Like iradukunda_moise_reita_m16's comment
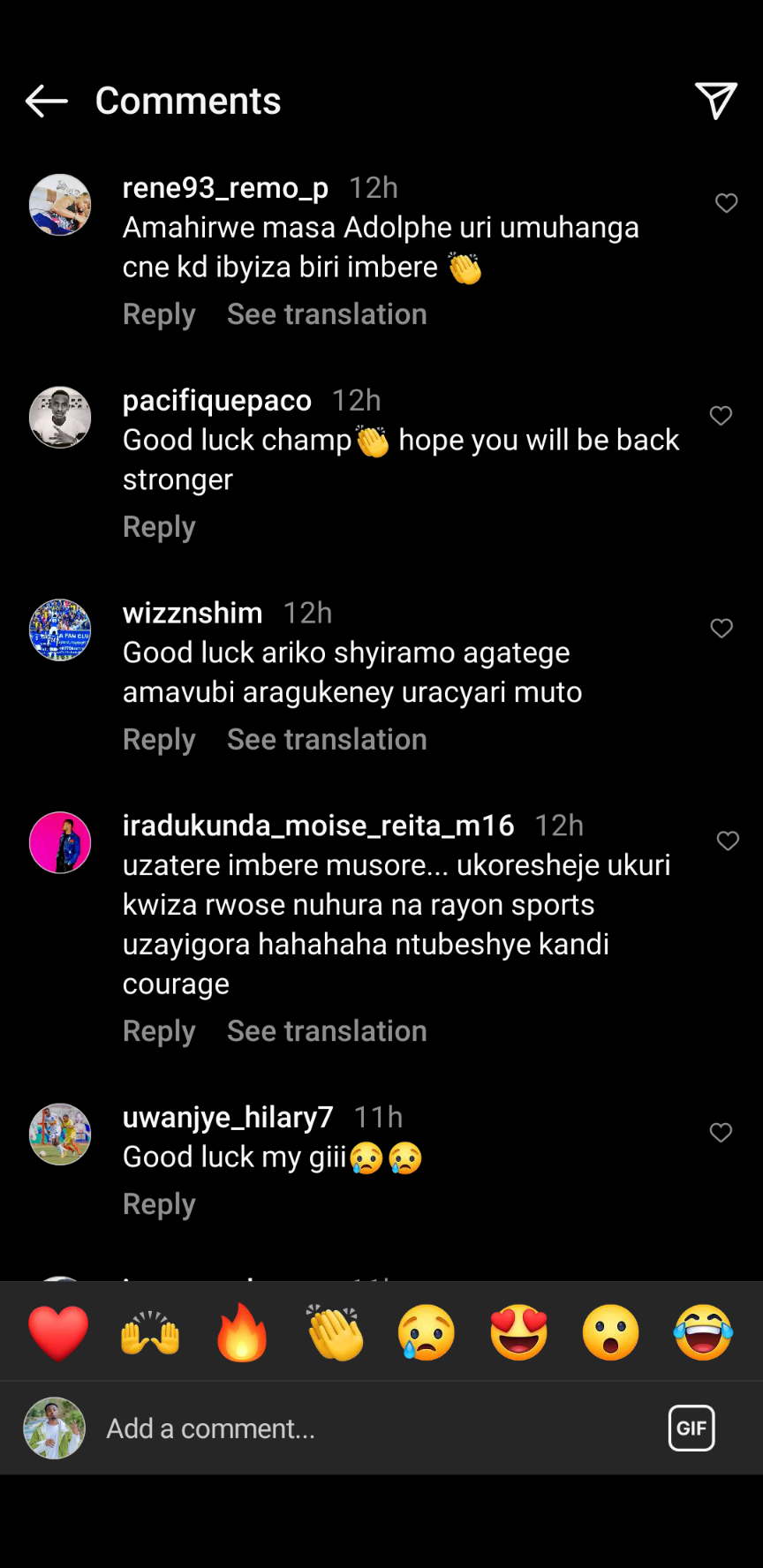This screenshot has width=763, height=1568. coord(728,841)
